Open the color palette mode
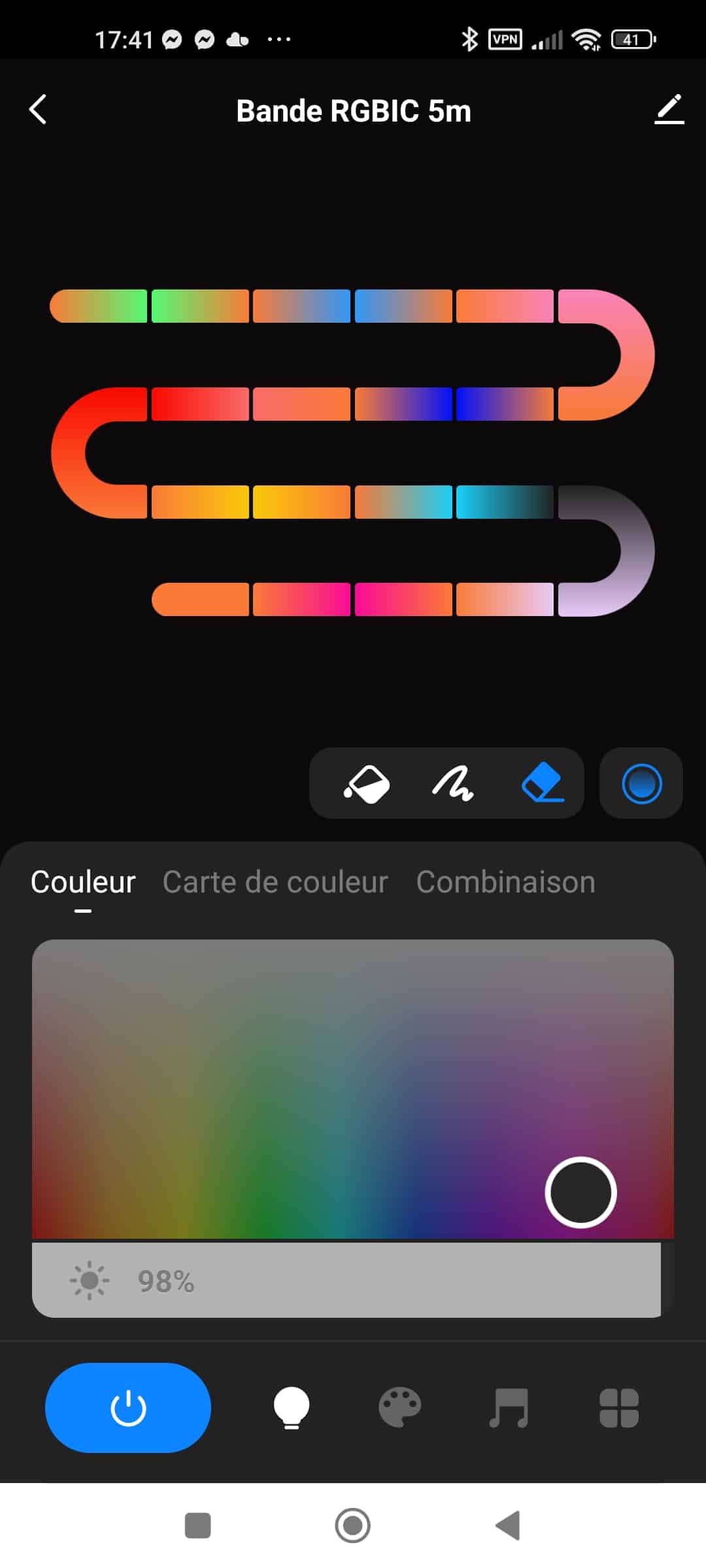The image size is (706, 1568). click(x=400, y=1407)
